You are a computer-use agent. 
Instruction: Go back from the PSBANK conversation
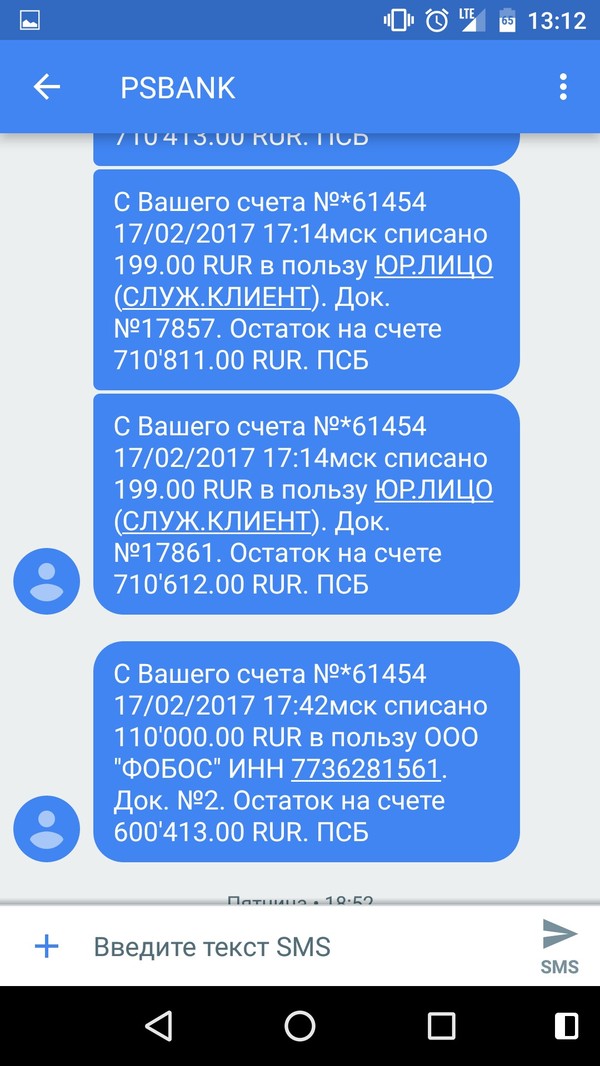pyautogui.click(x=47, y=87)
